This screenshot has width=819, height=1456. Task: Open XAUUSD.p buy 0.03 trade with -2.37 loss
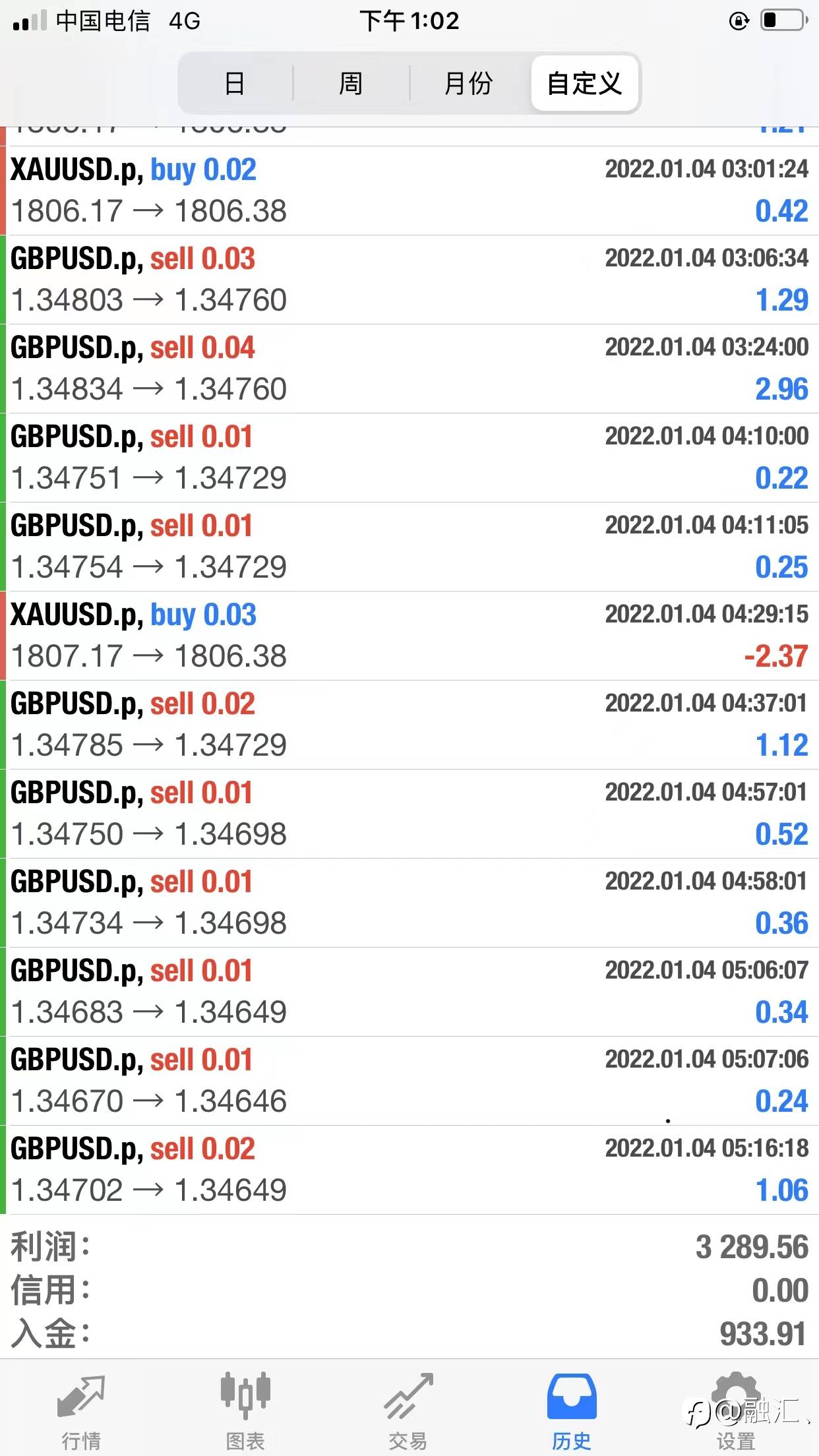coord(409,636)
